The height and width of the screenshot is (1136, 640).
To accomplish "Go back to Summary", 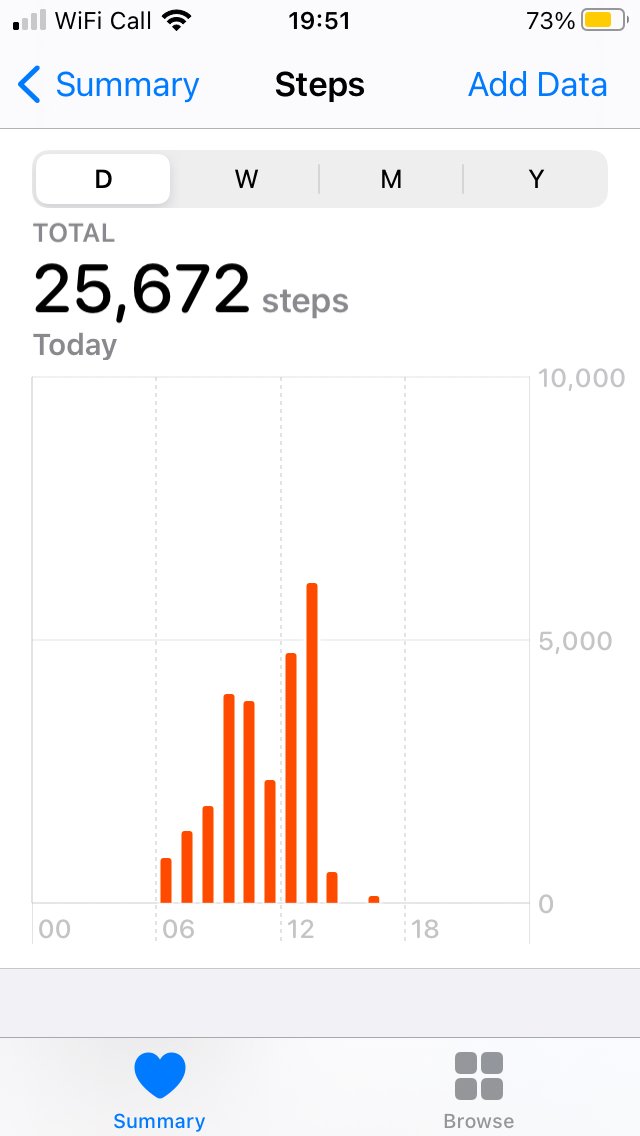I will tap(108, 85).
